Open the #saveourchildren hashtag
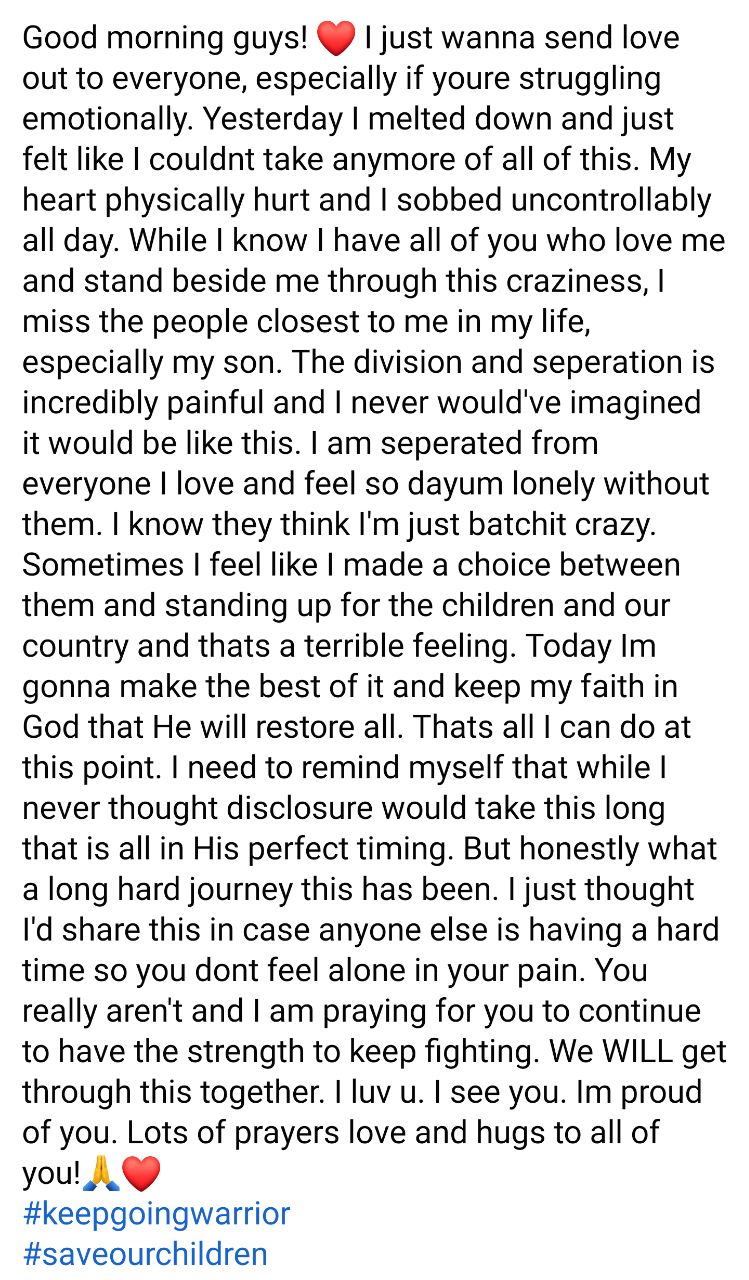This screenshot has width=749, height=1280. [145, 1254]
